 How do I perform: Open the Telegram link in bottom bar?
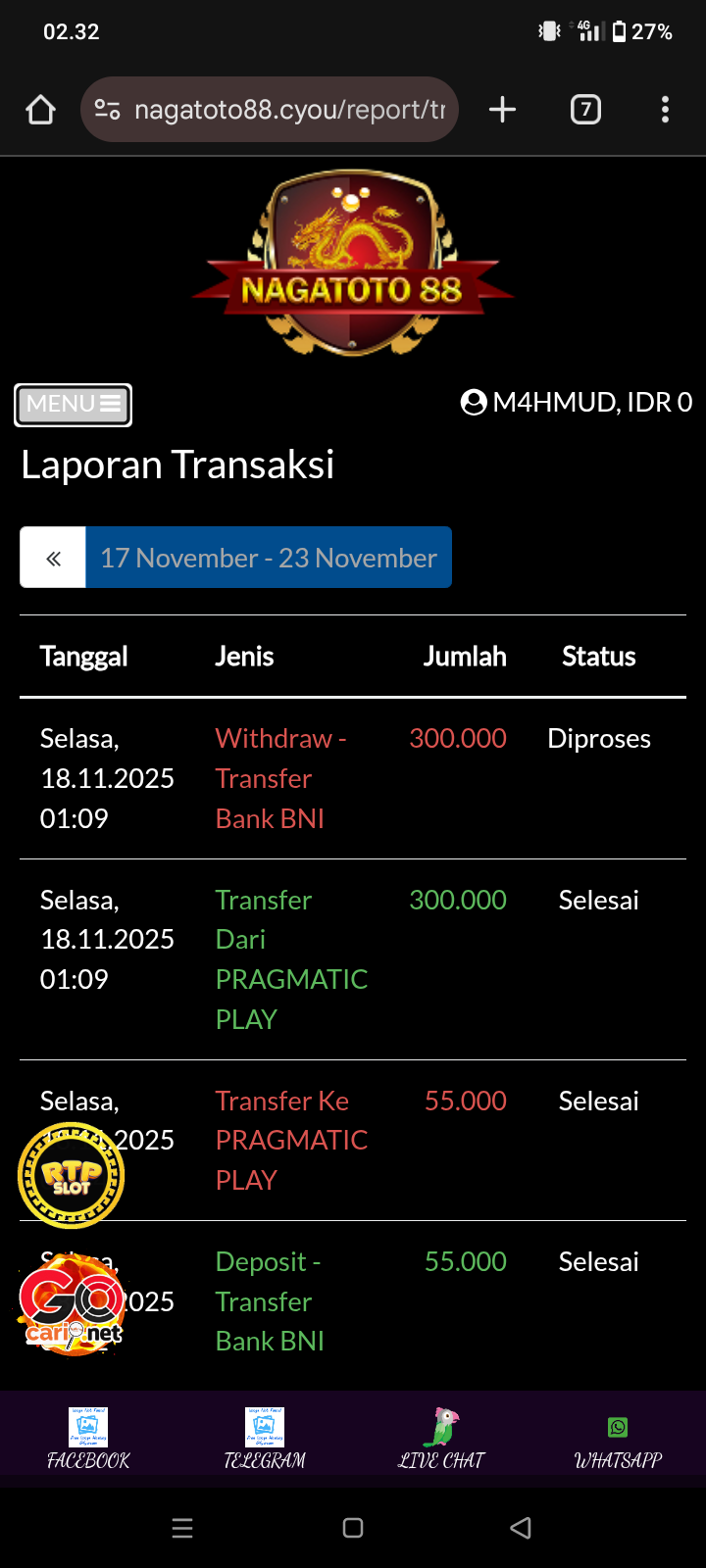(x=265, y=1439)
